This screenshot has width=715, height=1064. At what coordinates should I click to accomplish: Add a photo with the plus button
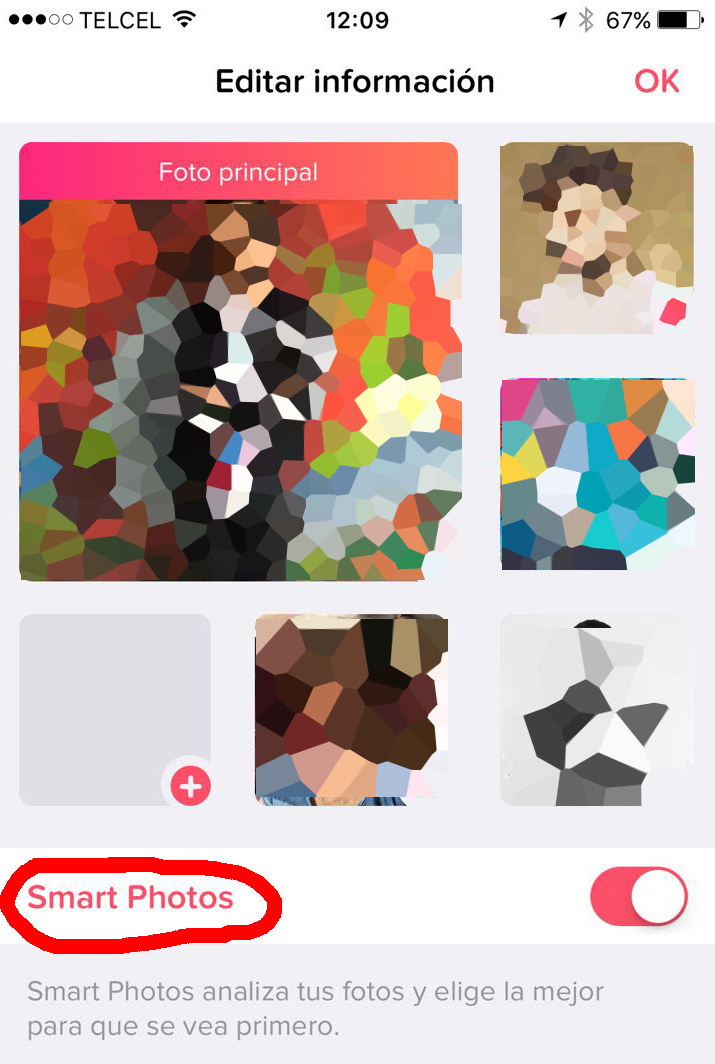[190, 787]
